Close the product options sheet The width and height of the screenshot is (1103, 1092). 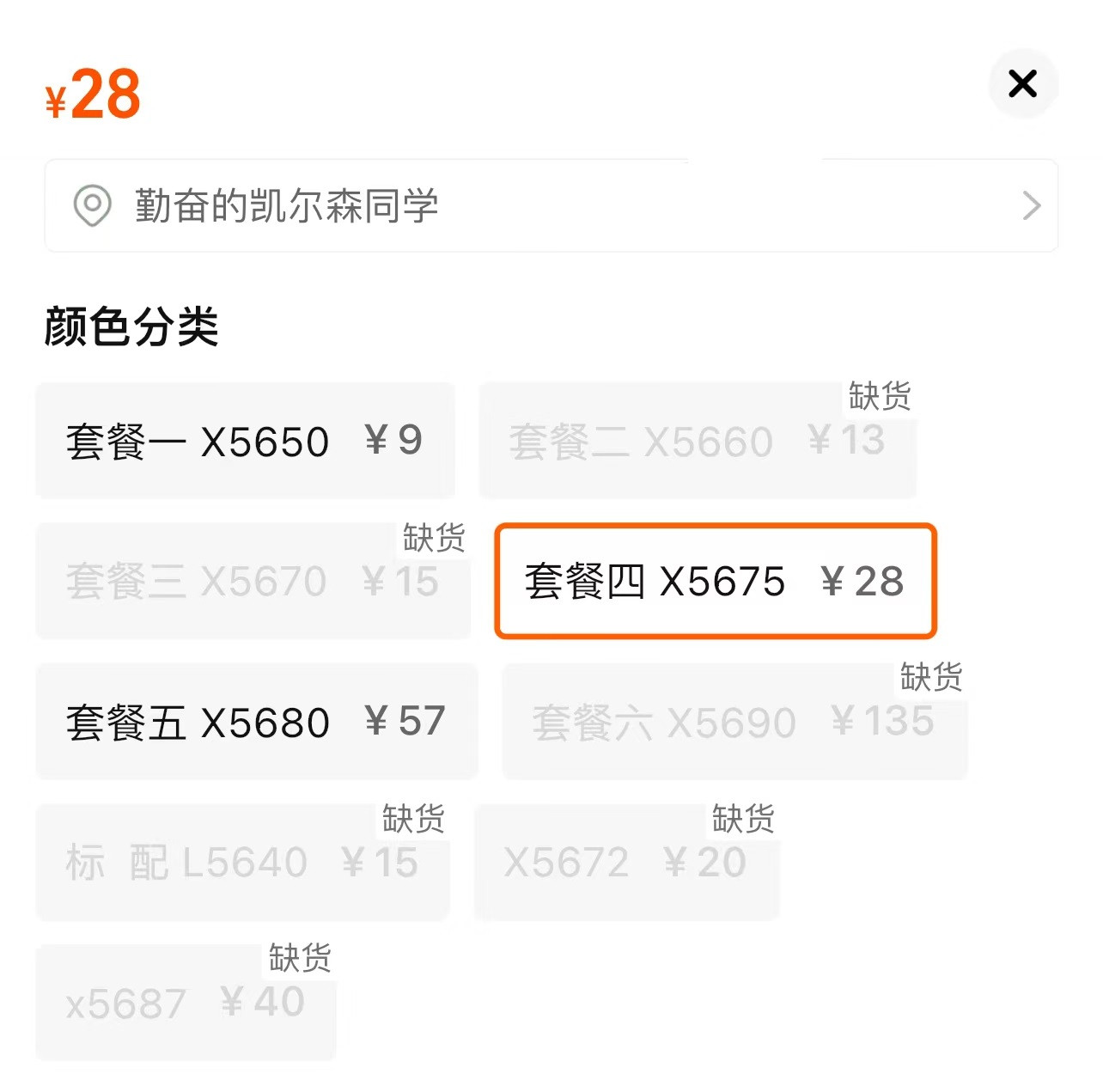(1022, 83)
